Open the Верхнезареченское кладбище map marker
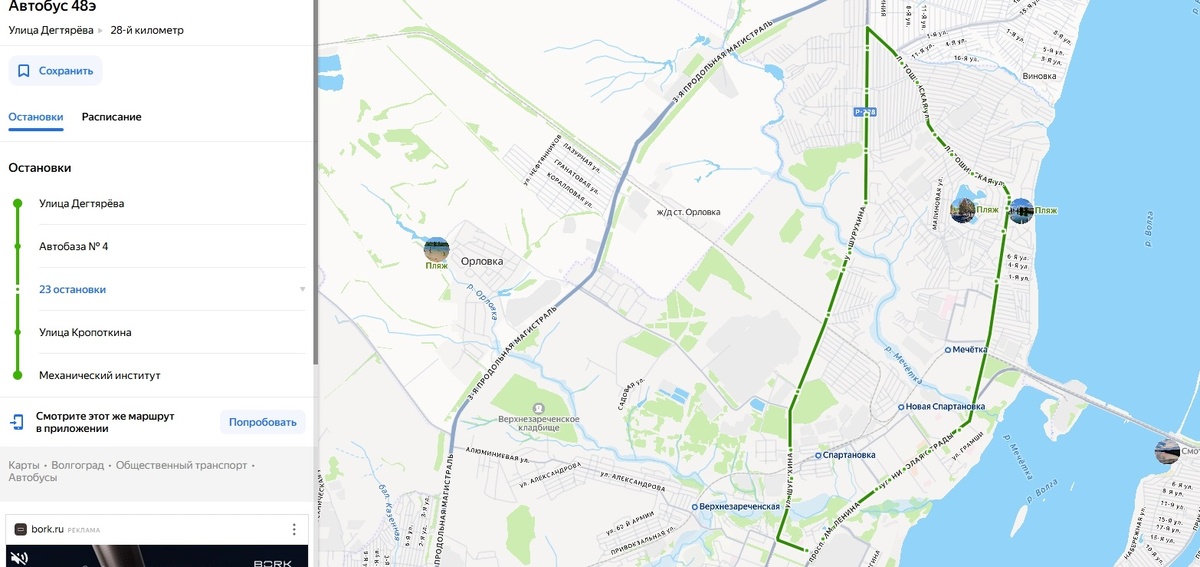This screenshot has width=1200, height=567. click(x=539, y=409)
